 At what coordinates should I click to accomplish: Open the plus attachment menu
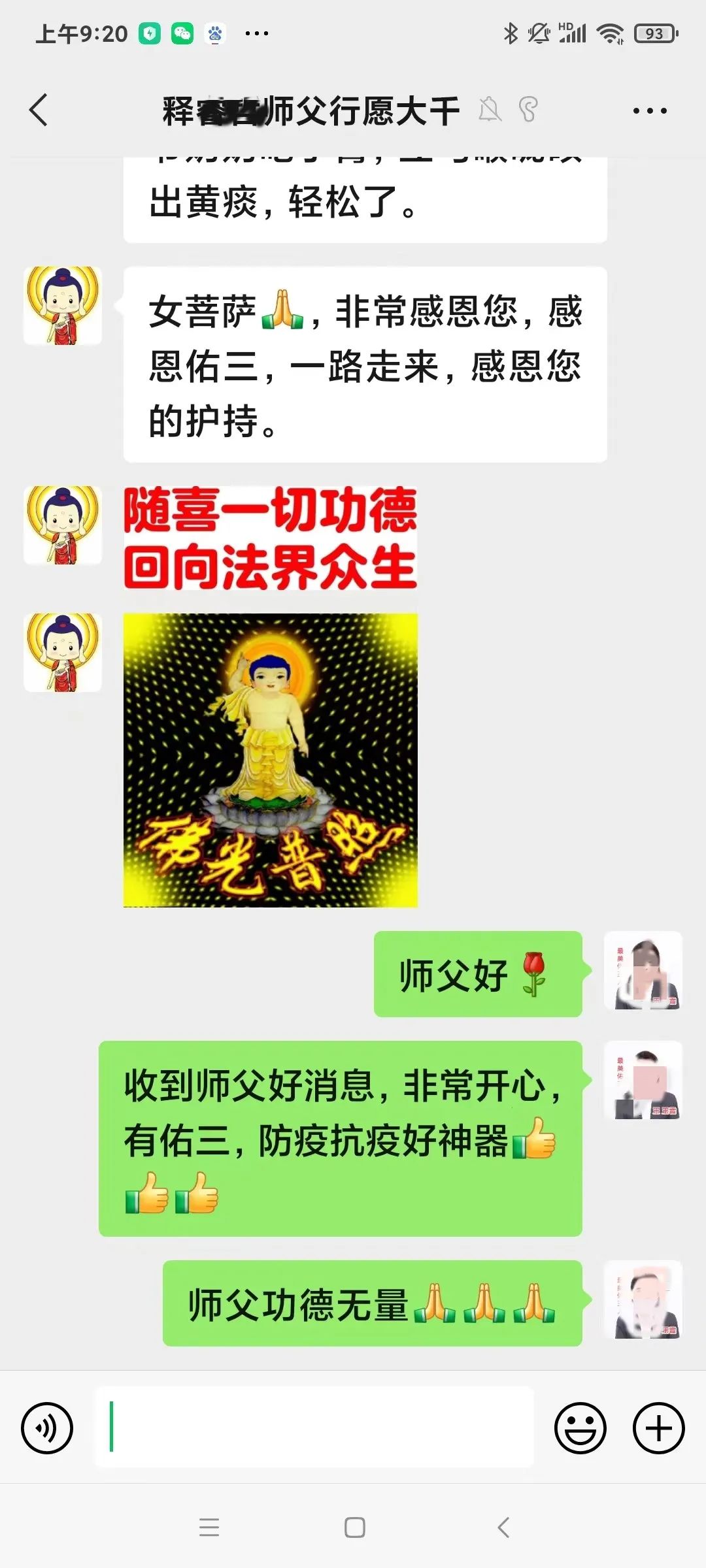pos(658,1428)
